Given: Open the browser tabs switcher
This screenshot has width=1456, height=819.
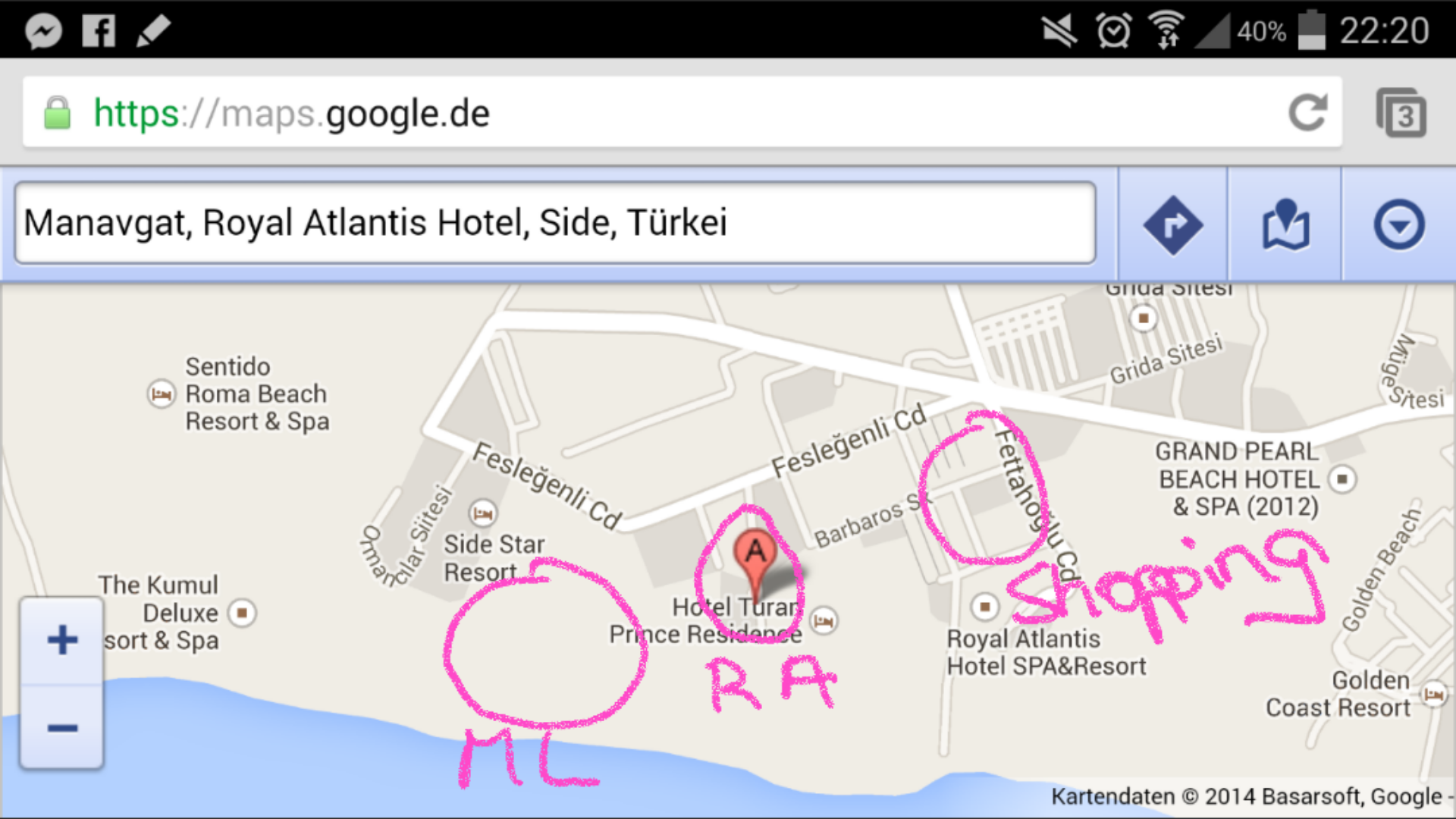Looking at the screenshot, I should (1401, 114).
